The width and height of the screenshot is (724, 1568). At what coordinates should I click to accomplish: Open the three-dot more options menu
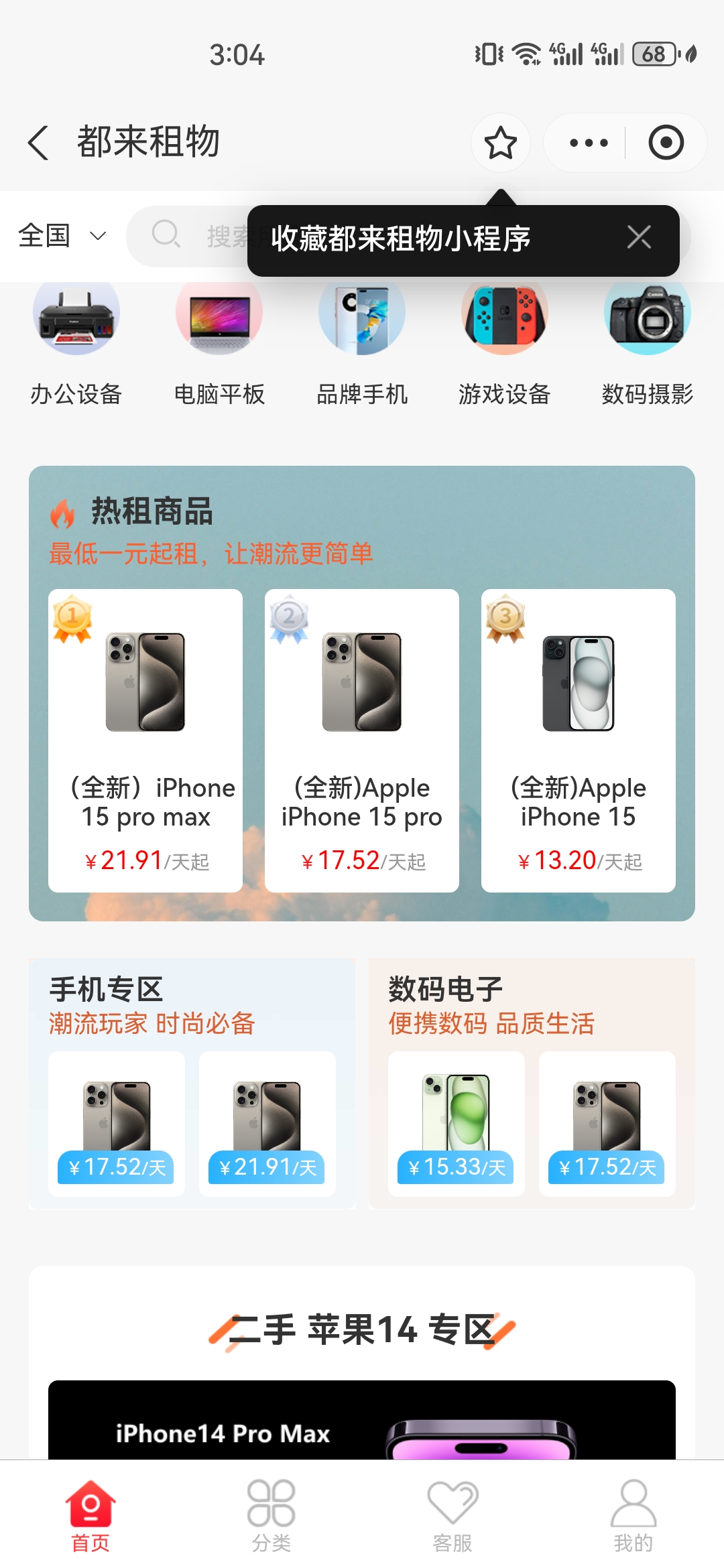coord(589,143)
